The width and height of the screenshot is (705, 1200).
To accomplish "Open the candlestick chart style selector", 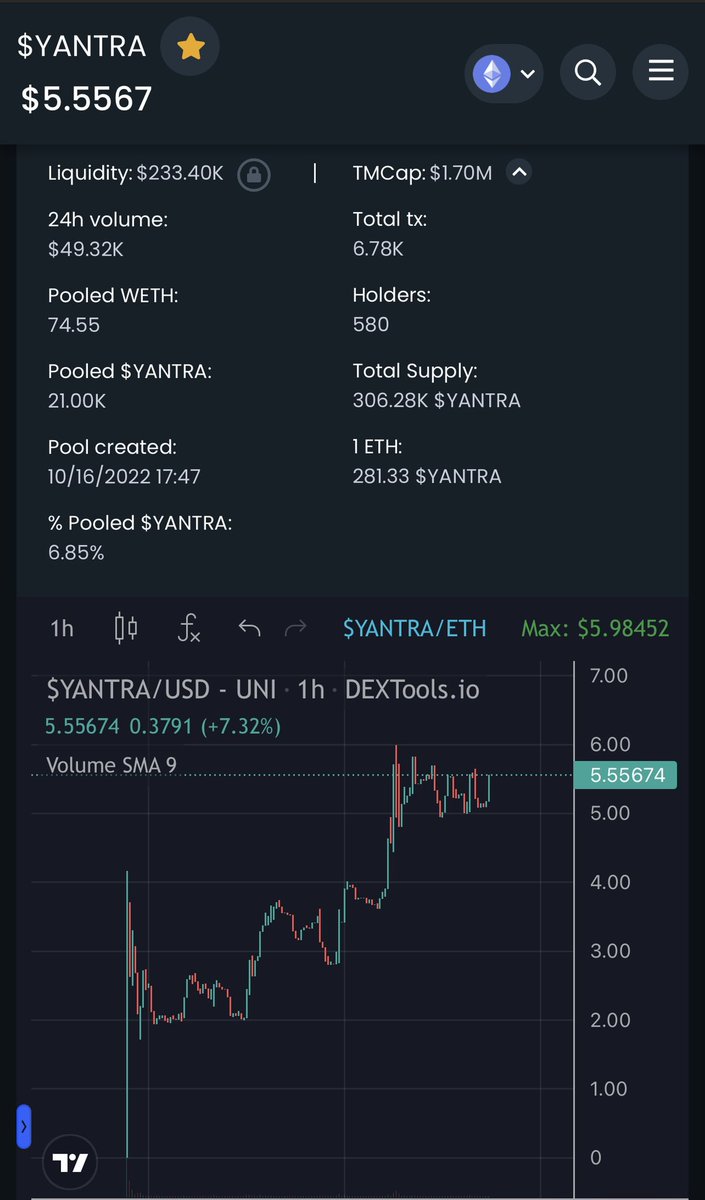I will pos(126,628).
